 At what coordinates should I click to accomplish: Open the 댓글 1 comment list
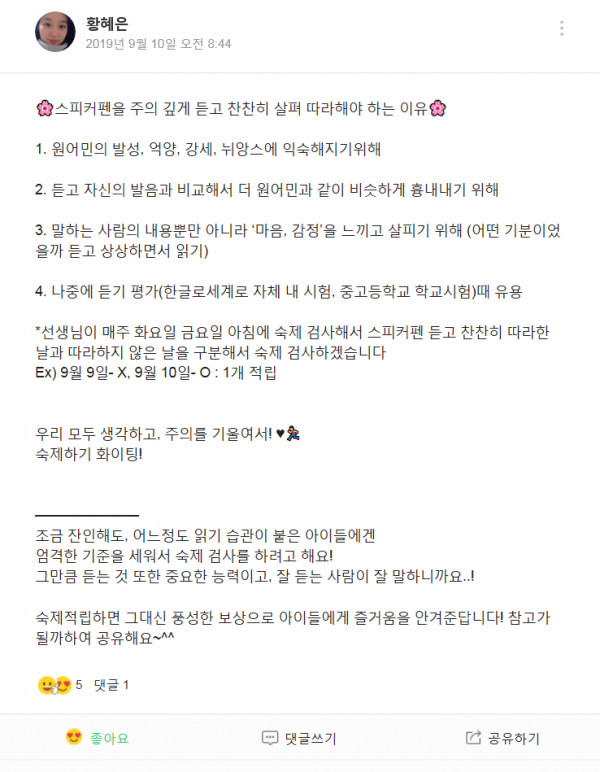(x=111, y=686)
